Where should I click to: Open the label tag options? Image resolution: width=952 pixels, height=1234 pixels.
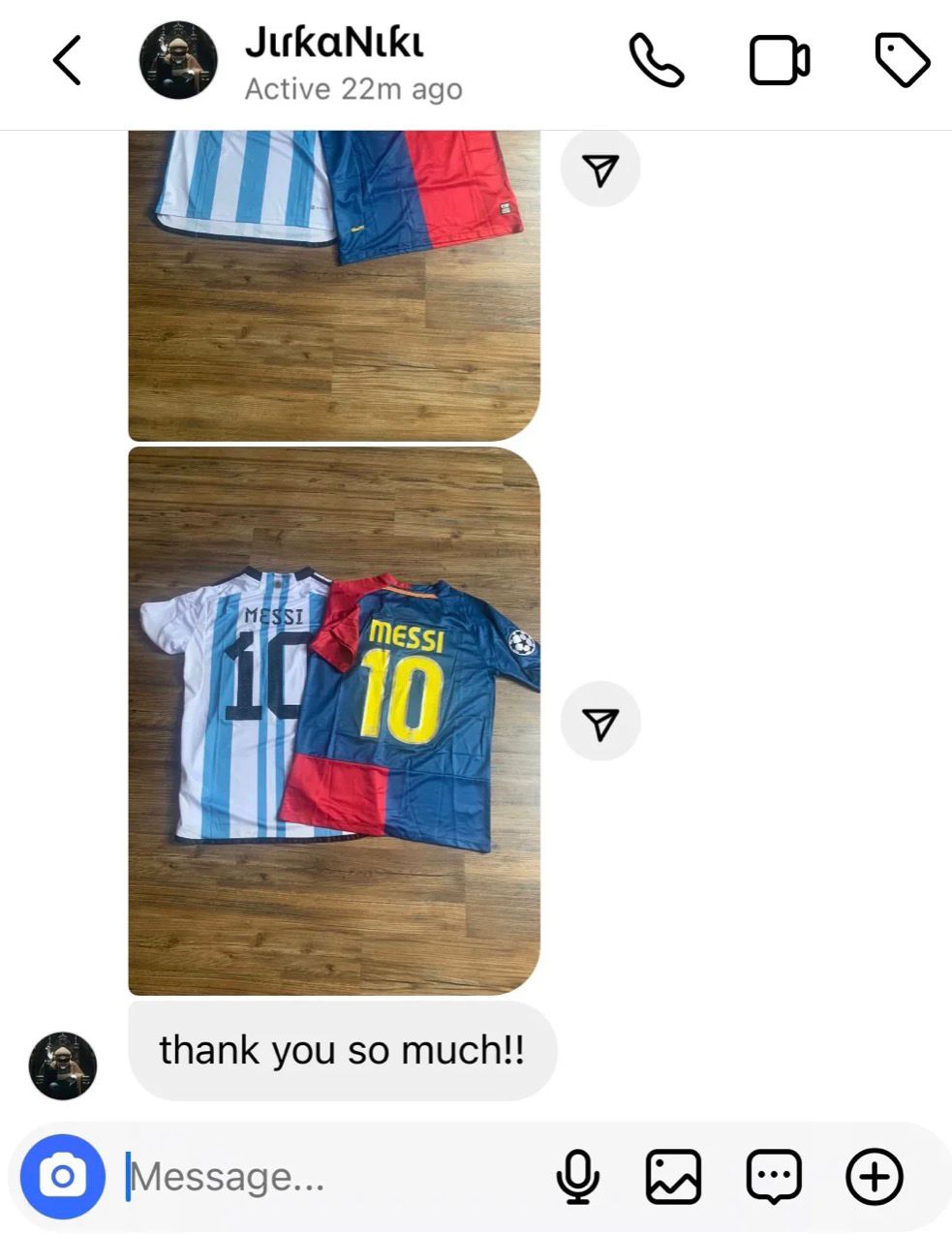(902, 61)
